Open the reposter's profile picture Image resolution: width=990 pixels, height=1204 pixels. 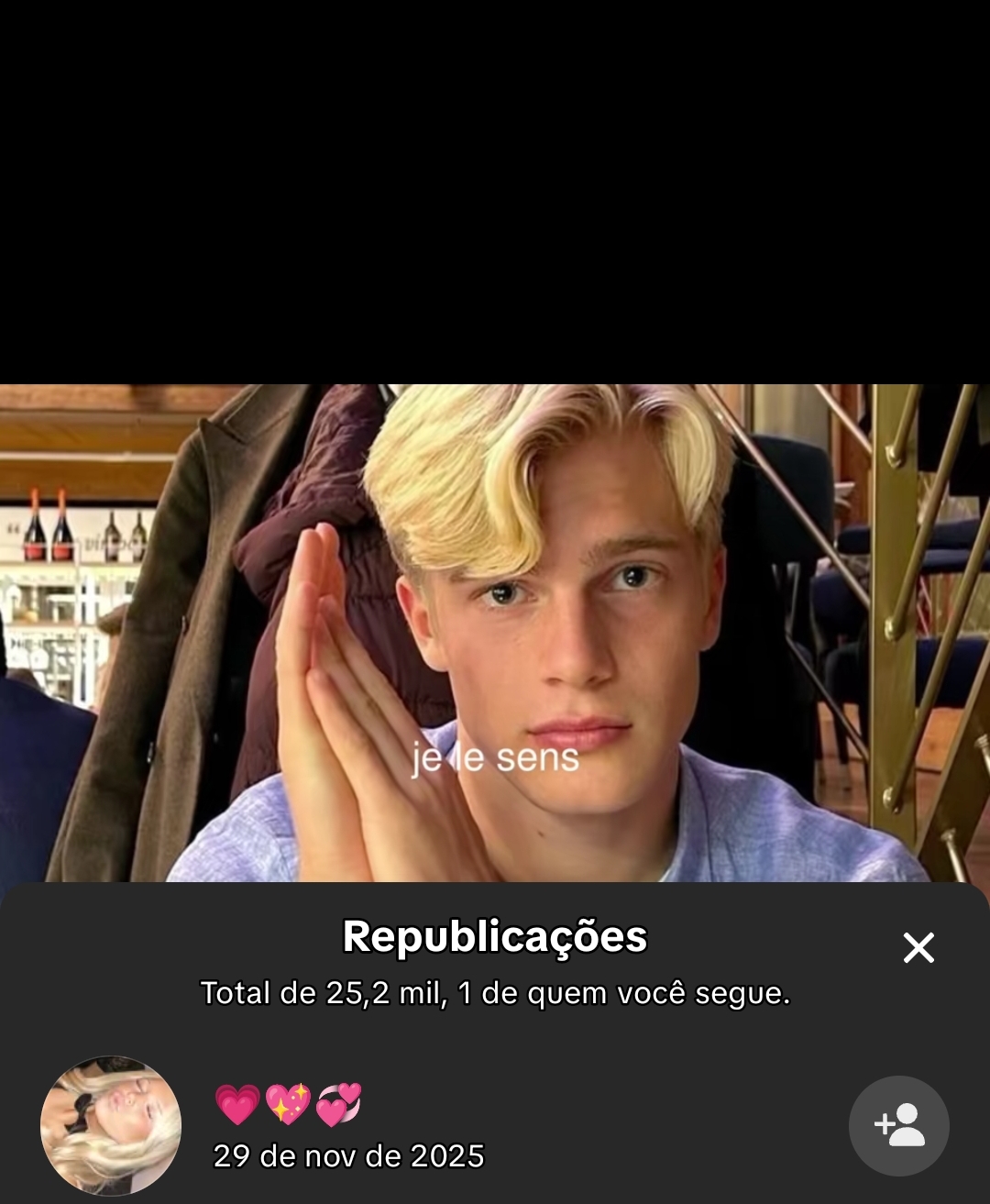click(x=111, y=1125)
